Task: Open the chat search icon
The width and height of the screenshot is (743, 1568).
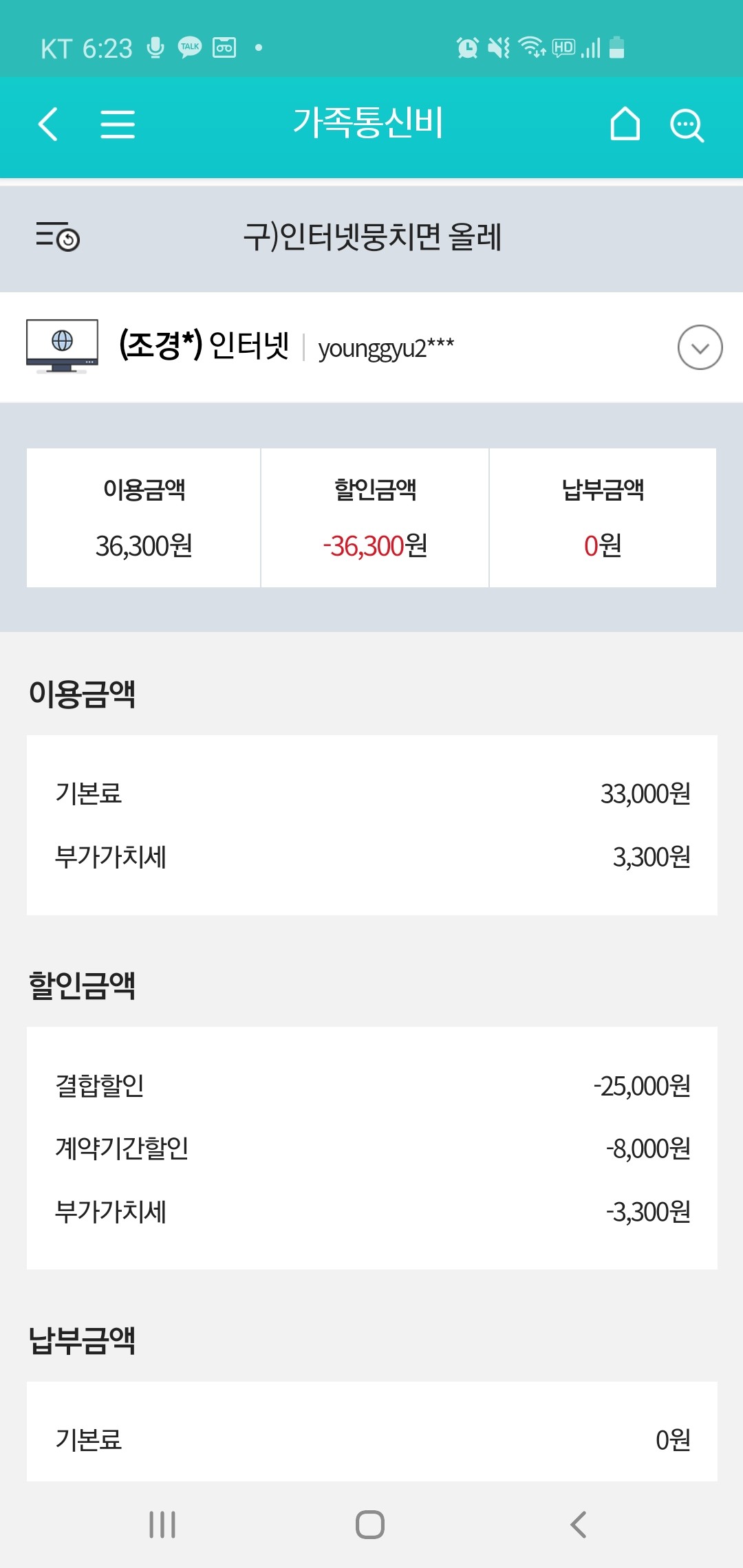Action: click(687, 126)
